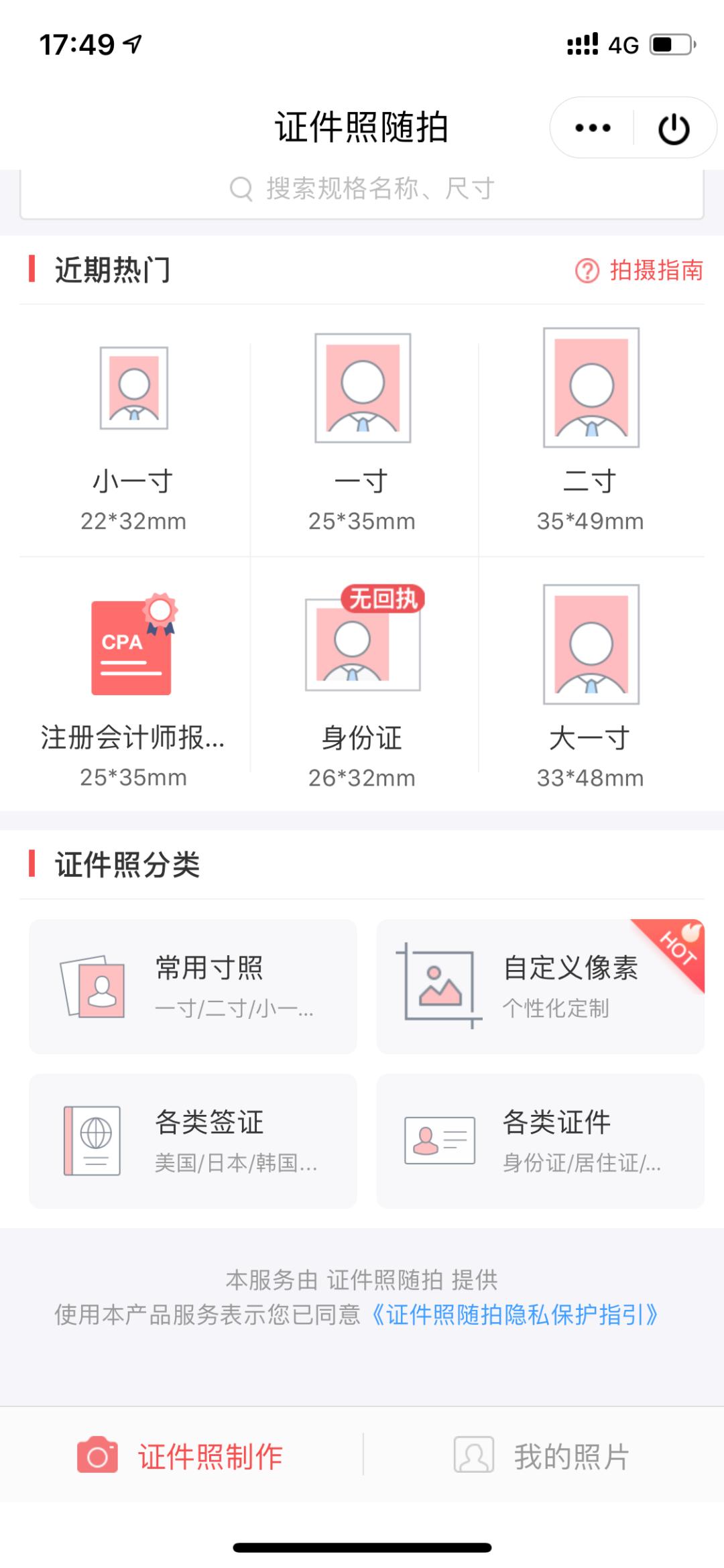The width and height of the screenshot is (724, 1568).
Task: Open the 常用寸照 category
Action: pyautogui.click(x=192, y=985)
